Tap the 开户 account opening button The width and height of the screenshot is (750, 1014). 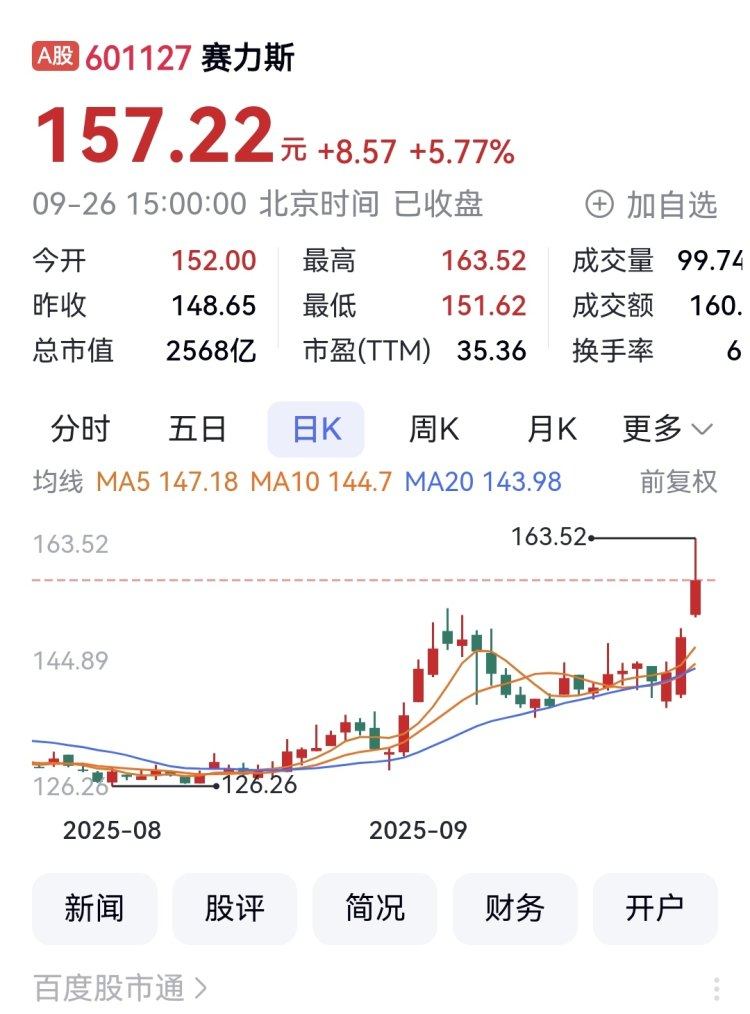(x=655, y=908)
